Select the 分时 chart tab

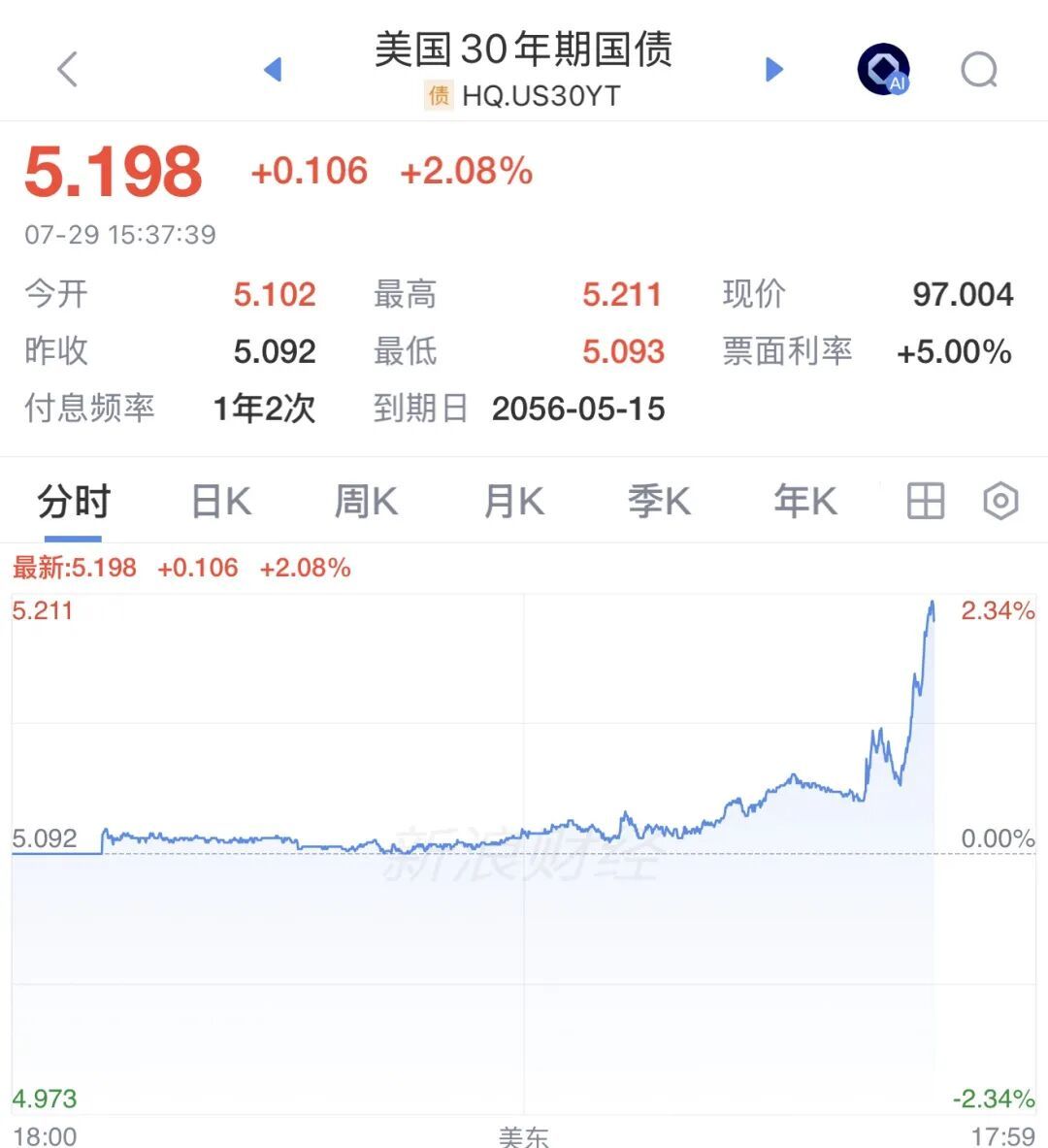pos(73,503)
